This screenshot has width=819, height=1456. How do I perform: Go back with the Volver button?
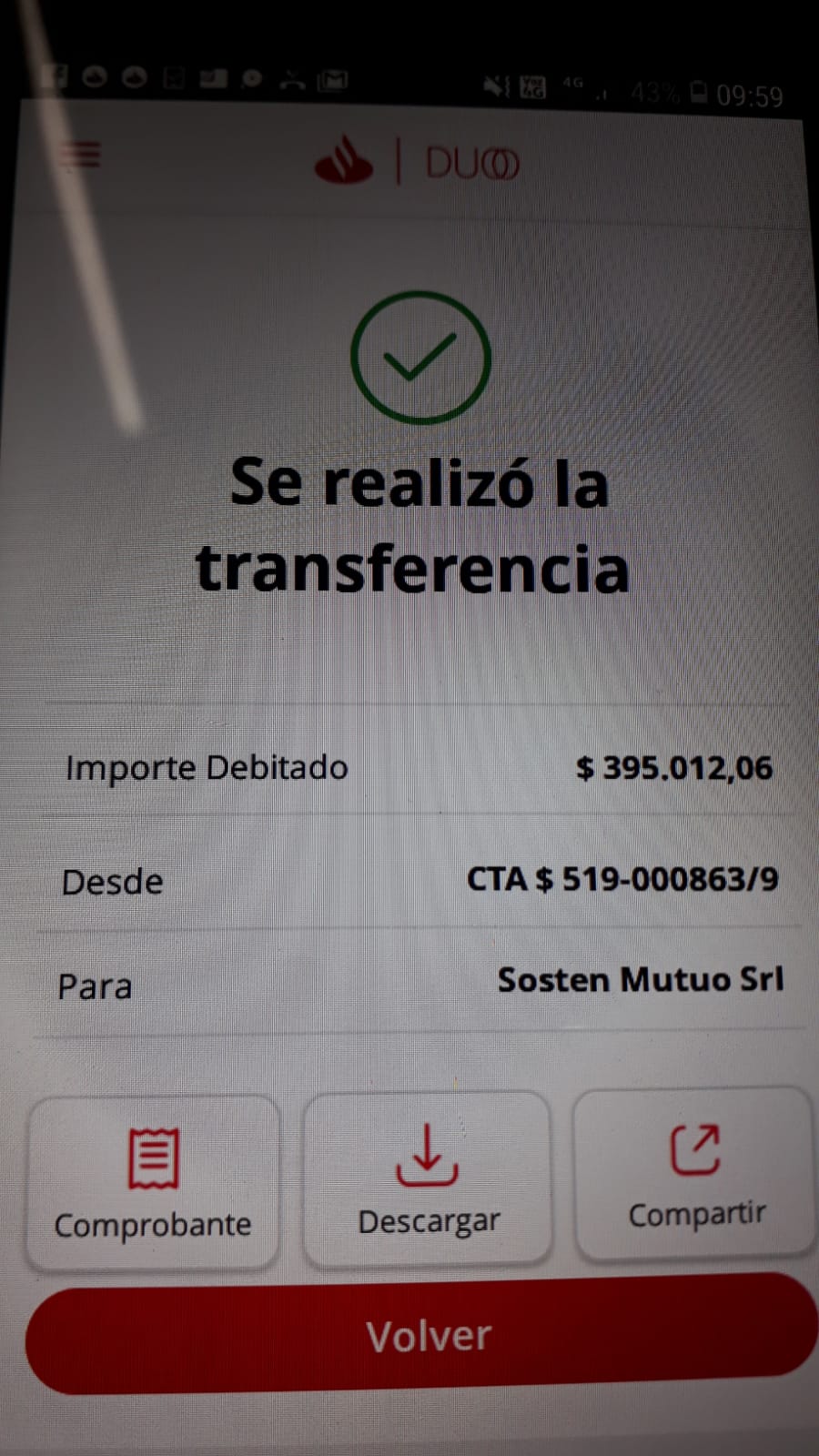click(x=426, y=1335)
